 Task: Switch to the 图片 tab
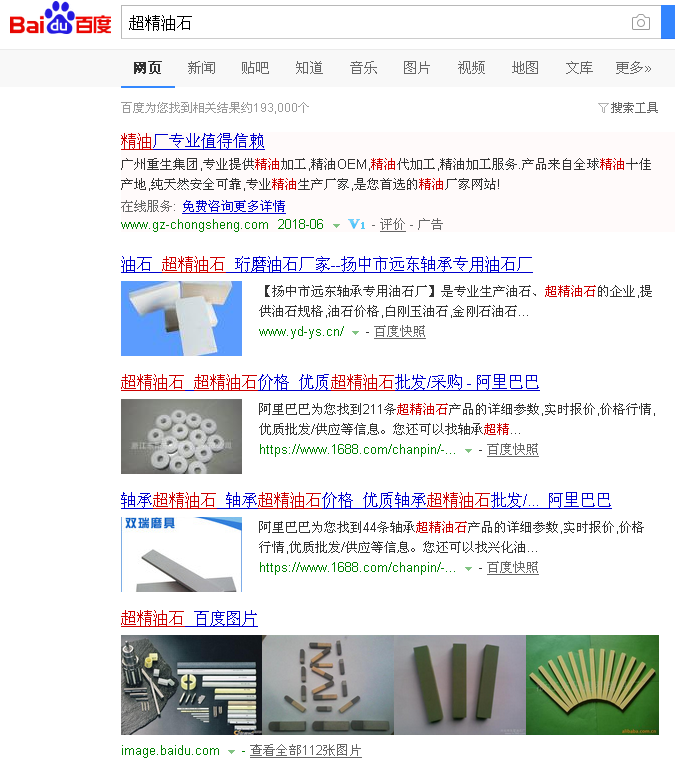tap(417, 68)
